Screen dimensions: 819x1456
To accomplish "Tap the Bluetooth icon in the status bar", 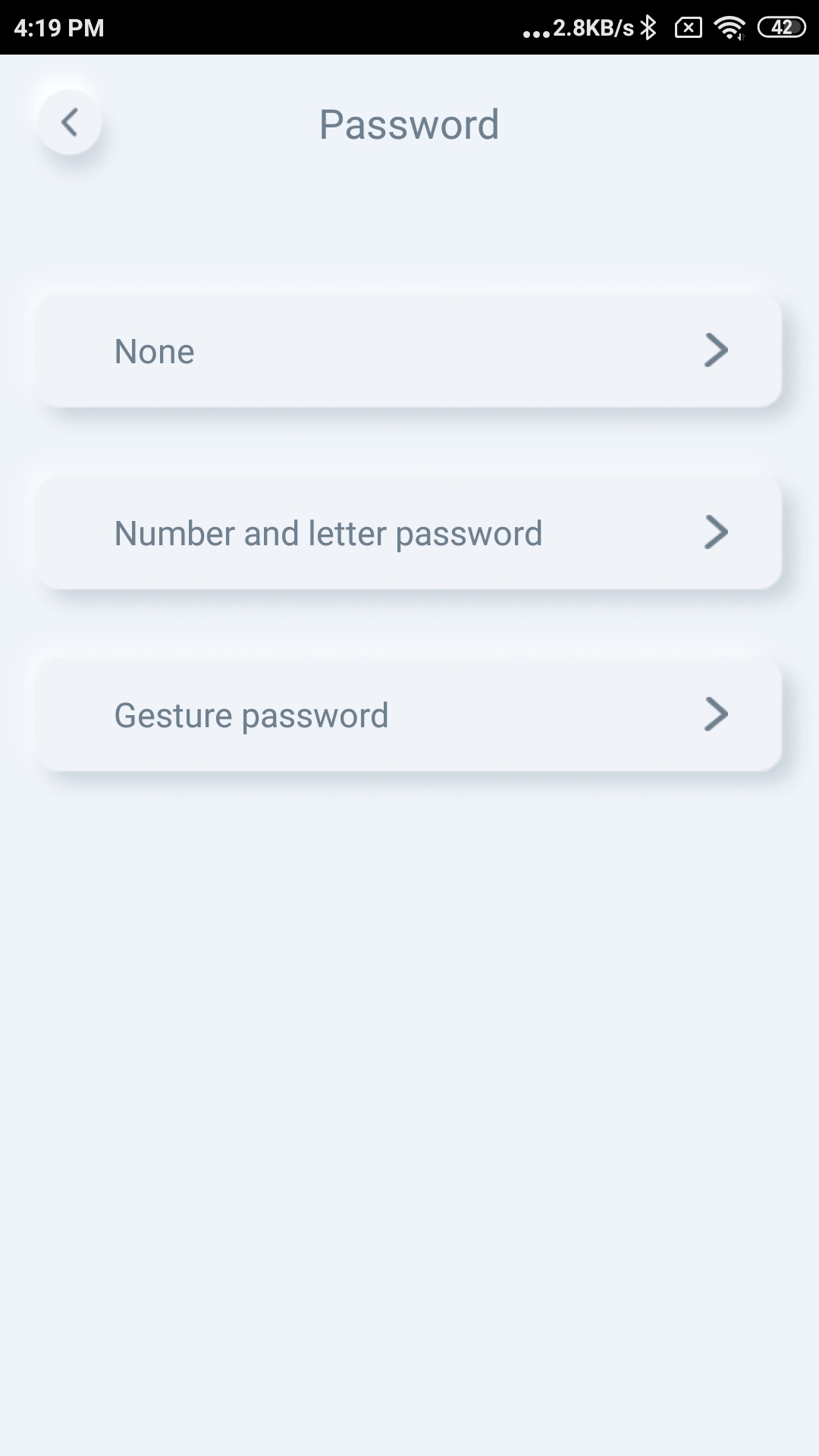I will (x=648, y=27).
